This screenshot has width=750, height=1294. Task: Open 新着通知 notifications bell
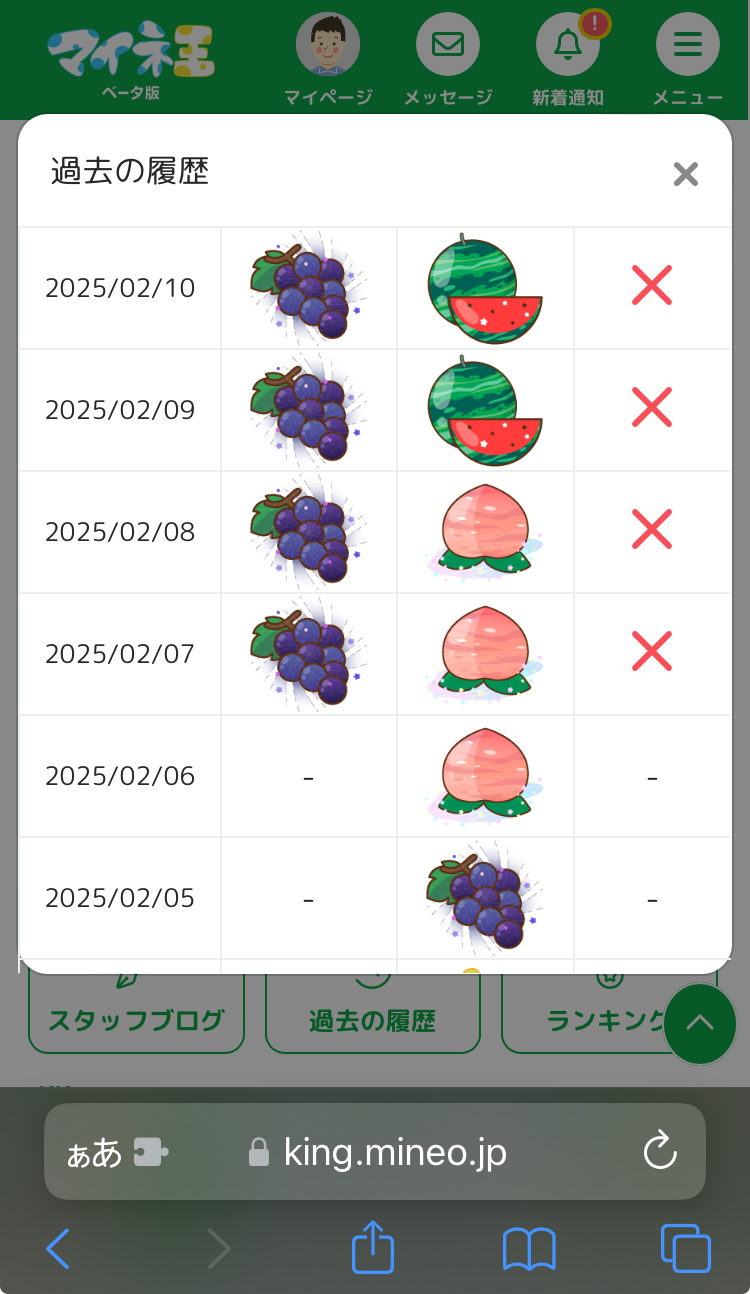568,46
